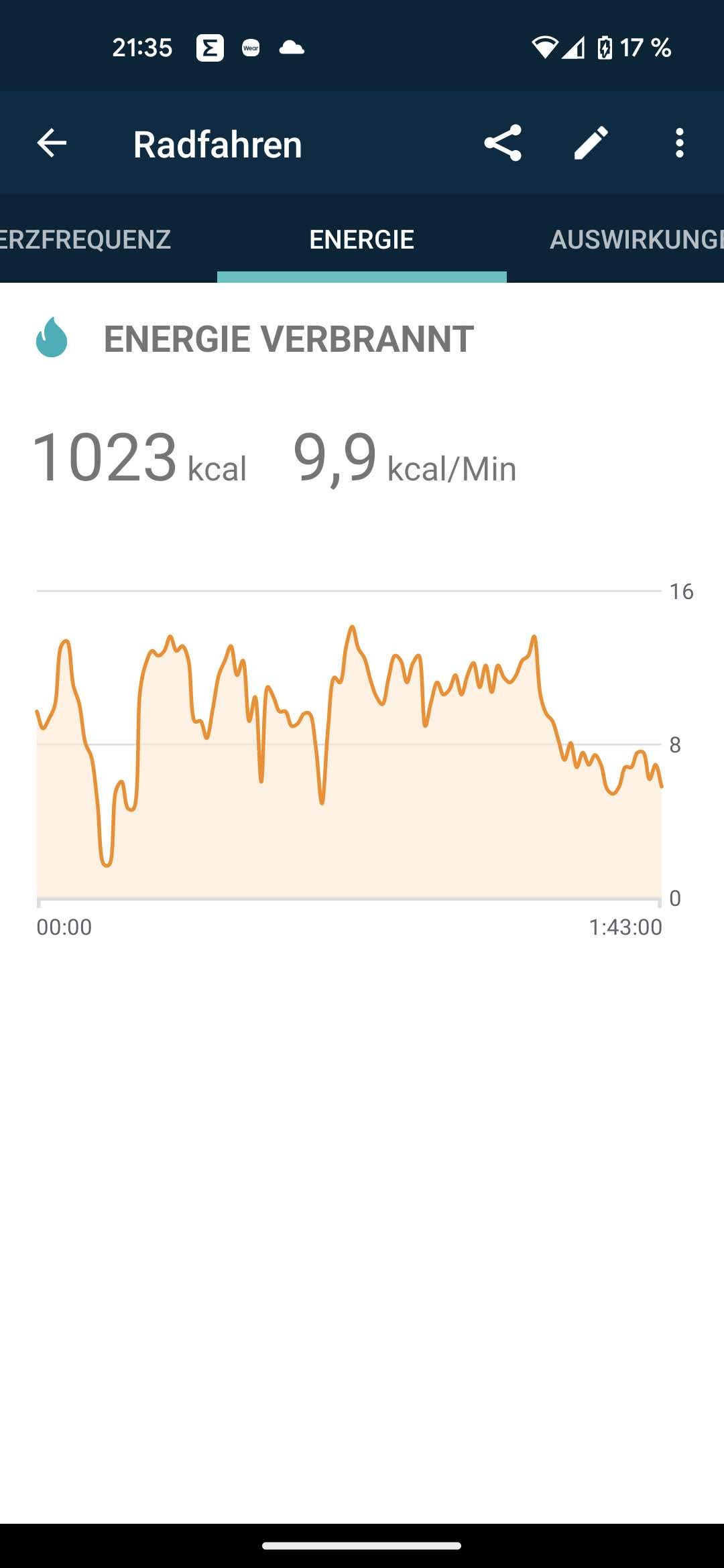724x1568 pixels.
Task: Go back from the Radfahren screen
Action: point(52,143)
